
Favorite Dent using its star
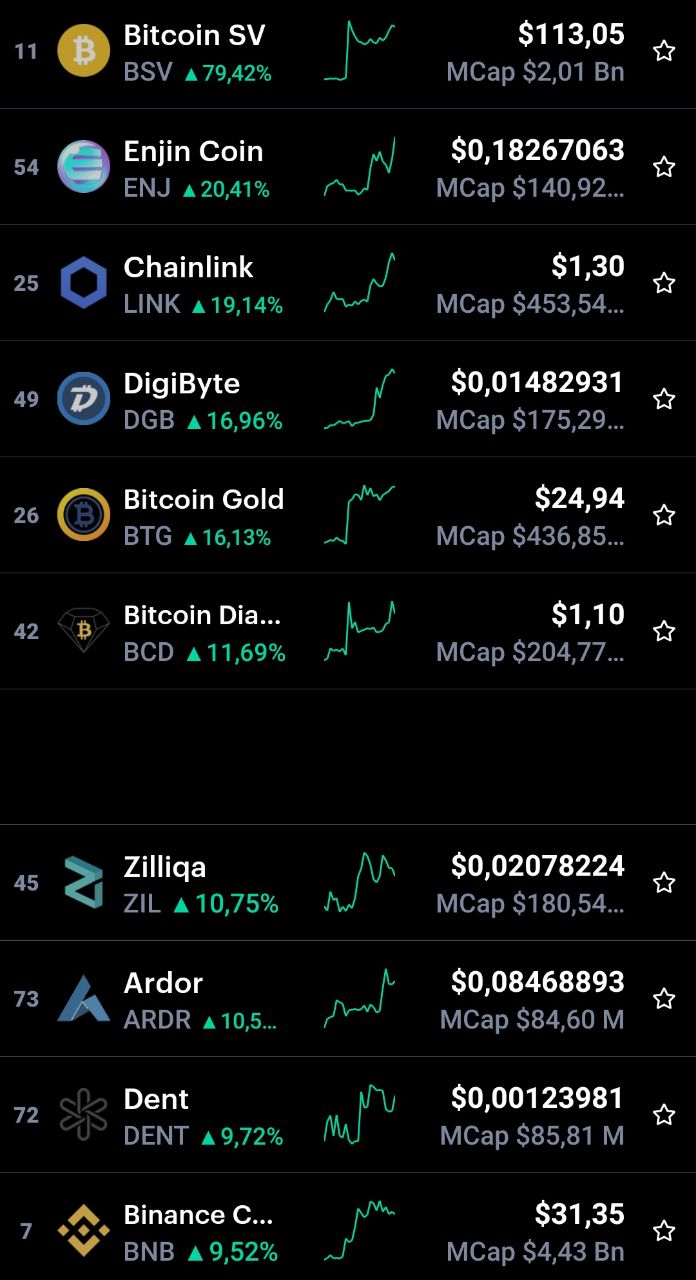point(664,1115)
